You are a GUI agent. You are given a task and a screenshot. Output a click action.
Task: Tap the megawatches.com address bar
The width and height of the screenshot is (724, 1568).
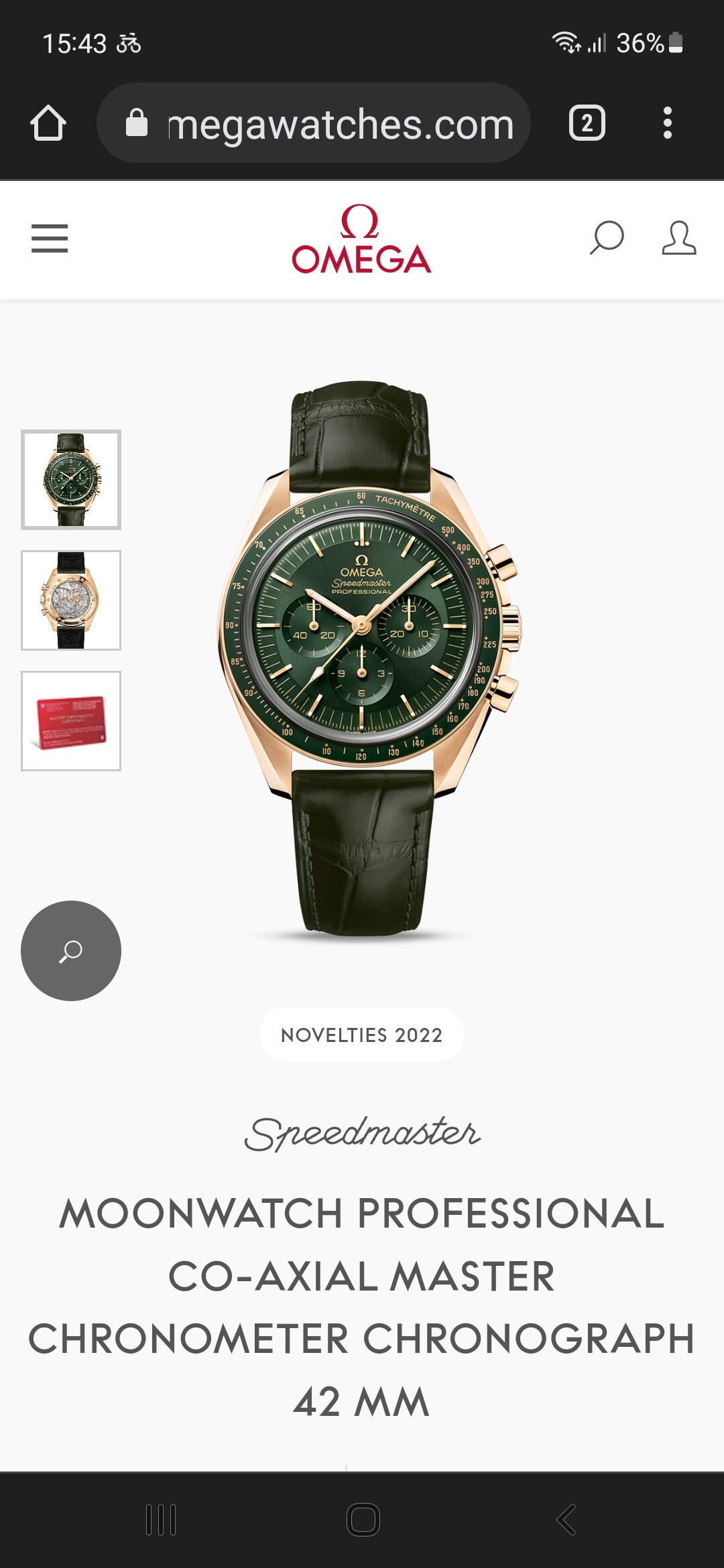tap(314, 123)
